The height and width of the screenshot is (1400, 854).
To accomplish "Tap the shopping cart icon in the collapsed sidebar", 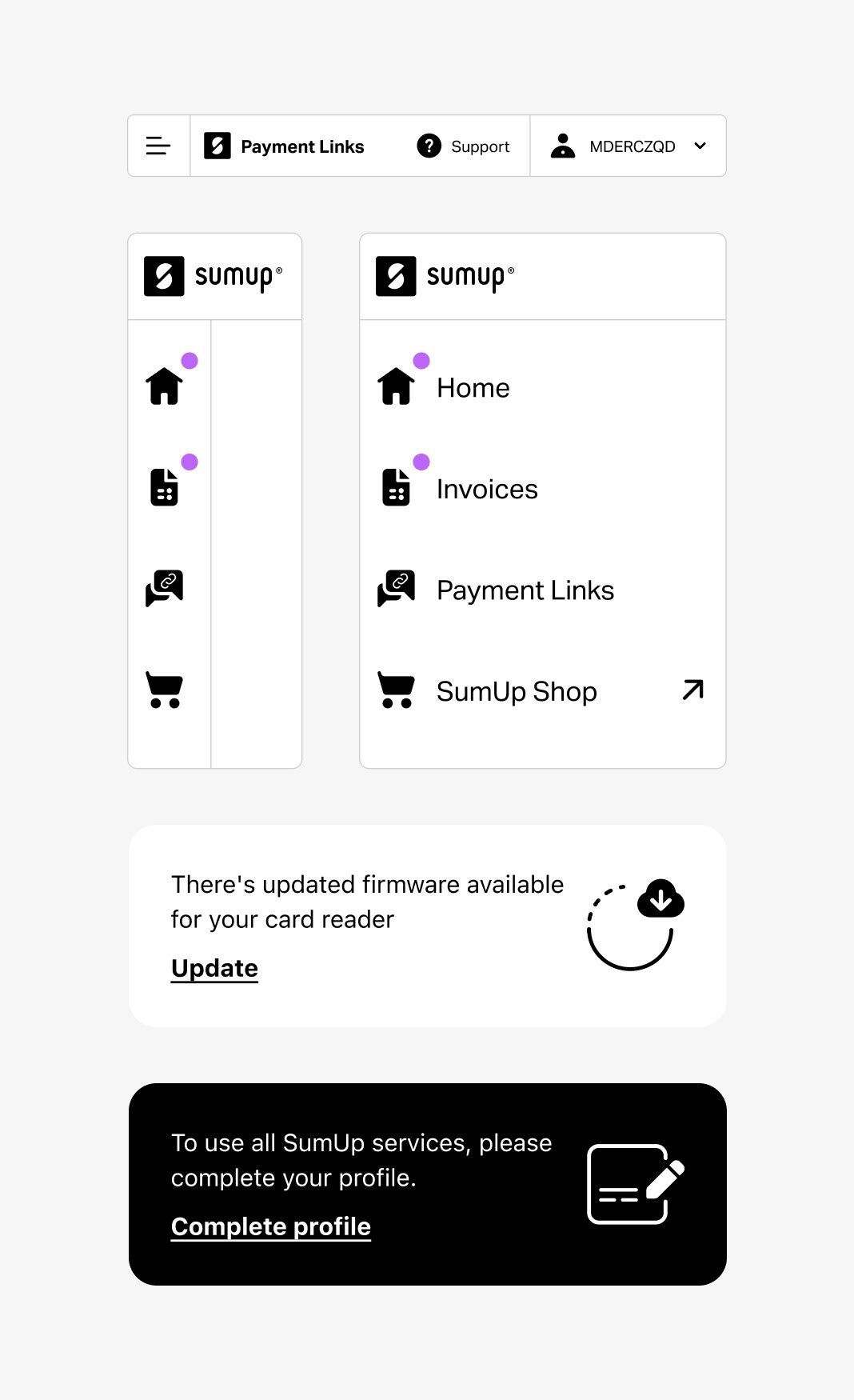I will (x=165, y=690).
